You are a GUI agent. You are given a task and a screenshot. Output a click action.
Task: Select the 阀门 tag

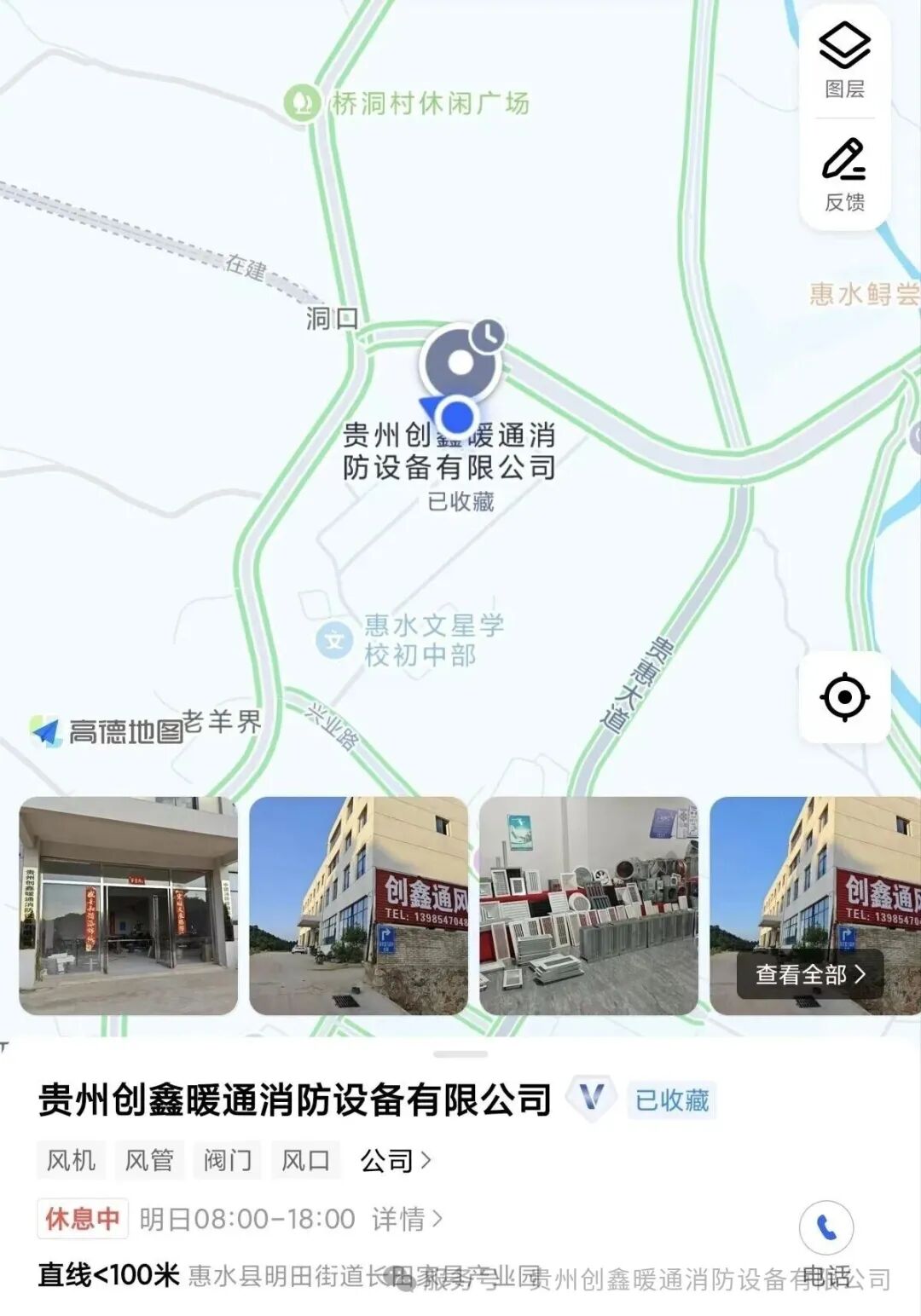[229, 1160]
